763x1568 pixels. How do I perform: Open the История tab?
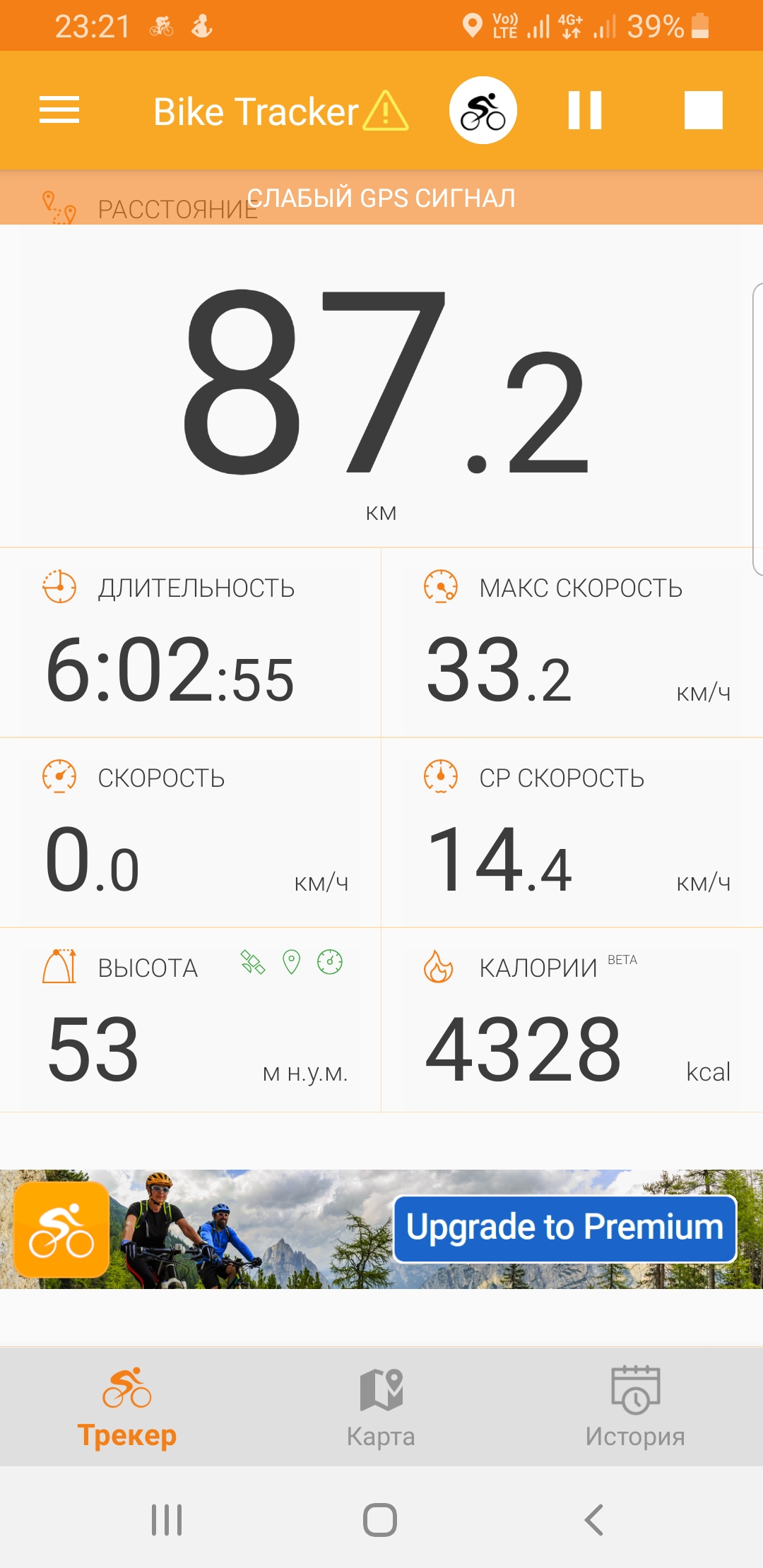click(x=635, y=1407)
